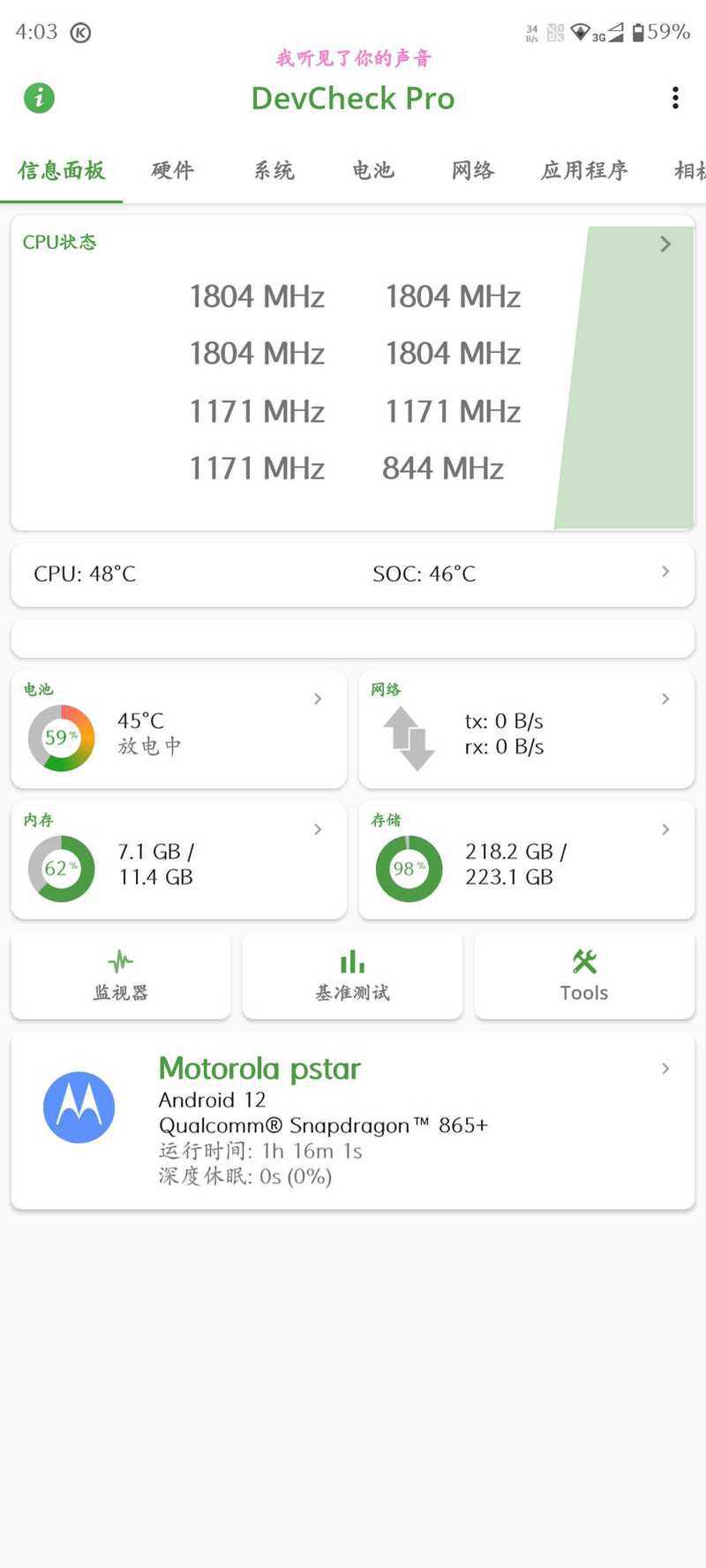Launch the 监视器 monitor
Viewport: 706px width, 1568px height.
click(121, 975)
